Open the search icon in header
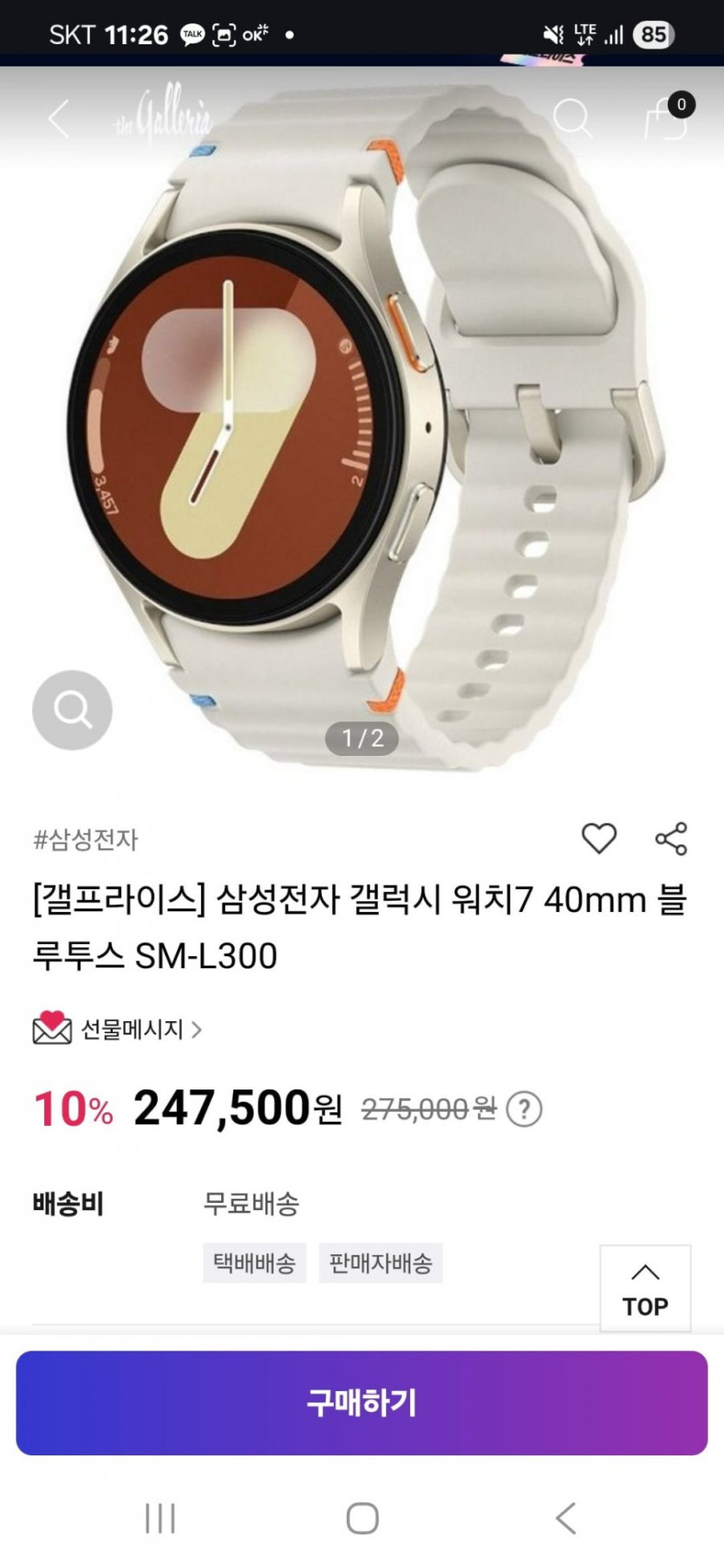Screen dimensions: 724x1568 (572, 118)
